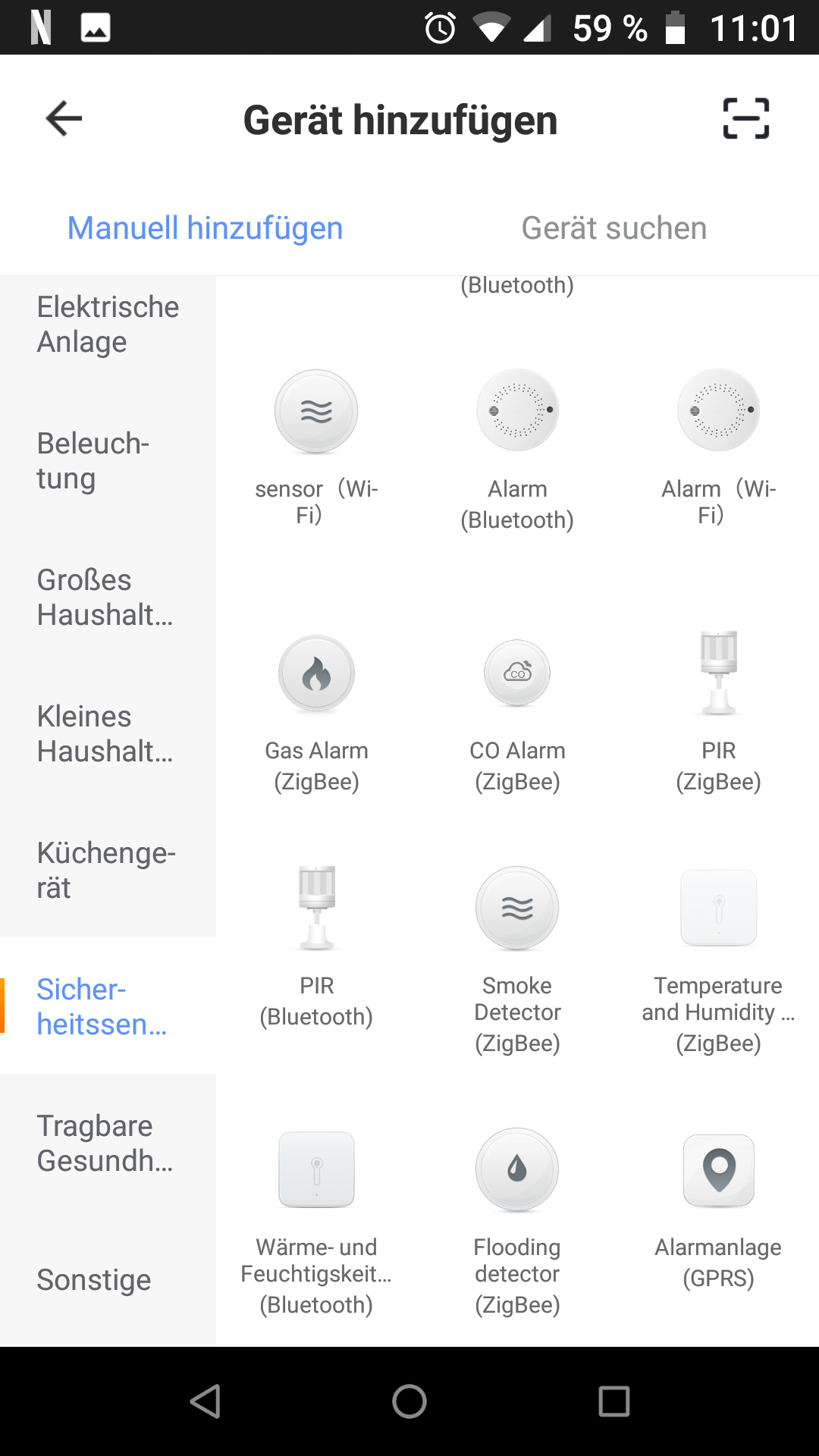Screen dimensions: 819x1456
Task: Add the Gas Alarm (ZigBee) device
Action: (316, 713)
